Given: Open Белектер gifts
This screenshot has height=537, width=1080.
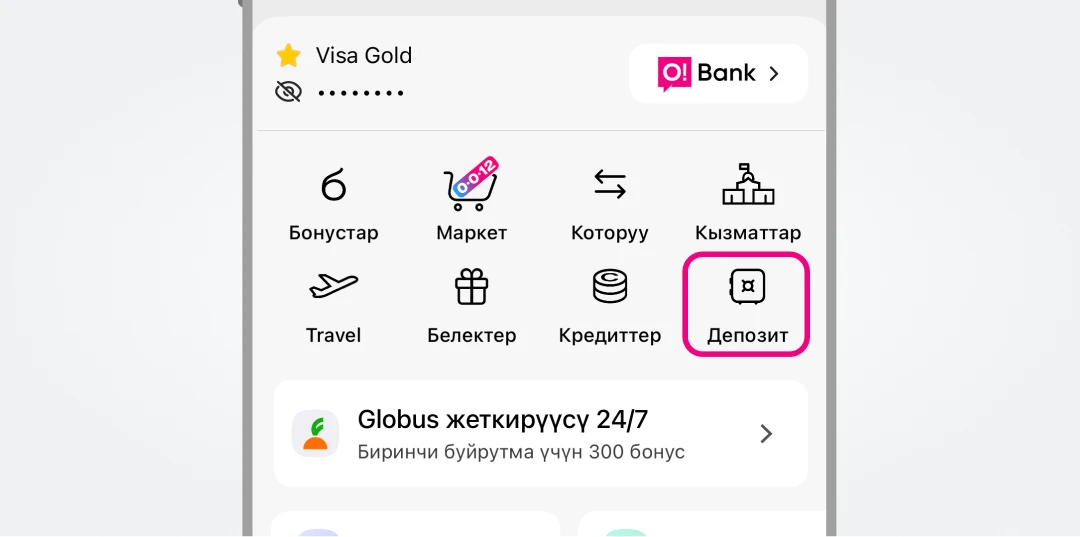Looking at the screenshot, I should pos(471,305).
